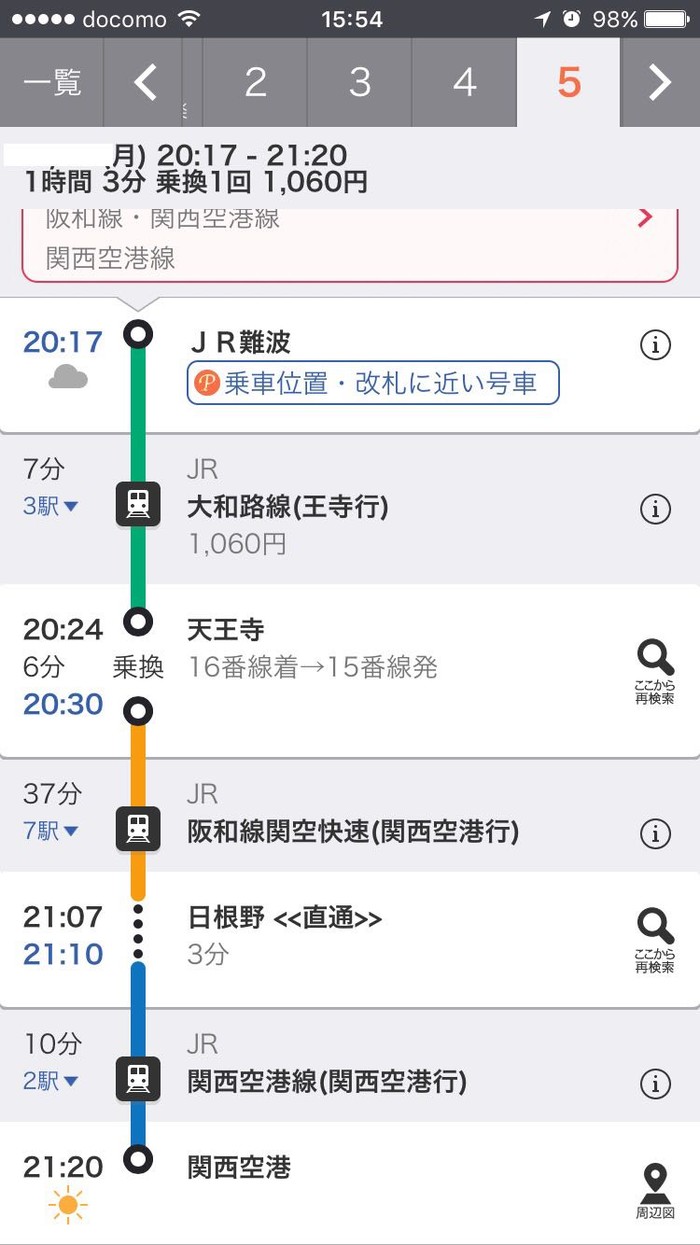The width and height of the screenshot is (700, 1245).
Task: Go to the previous route with left arrow
Action: coord(145,83)
